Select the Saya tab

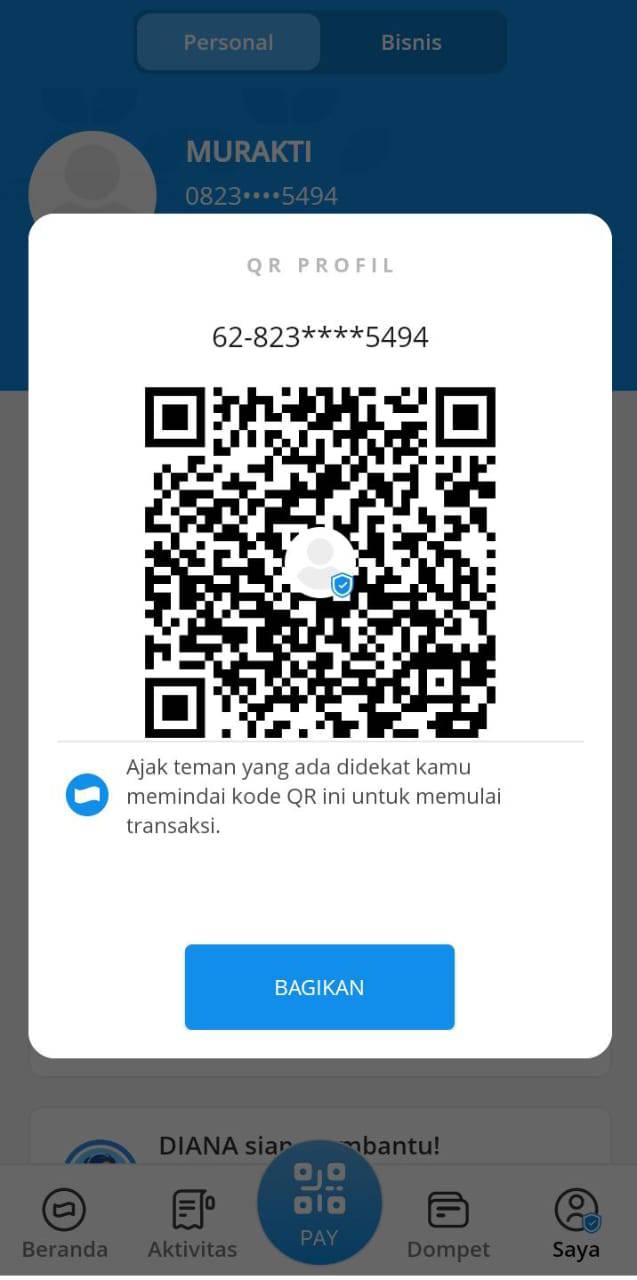click(x=576, y=1224)
